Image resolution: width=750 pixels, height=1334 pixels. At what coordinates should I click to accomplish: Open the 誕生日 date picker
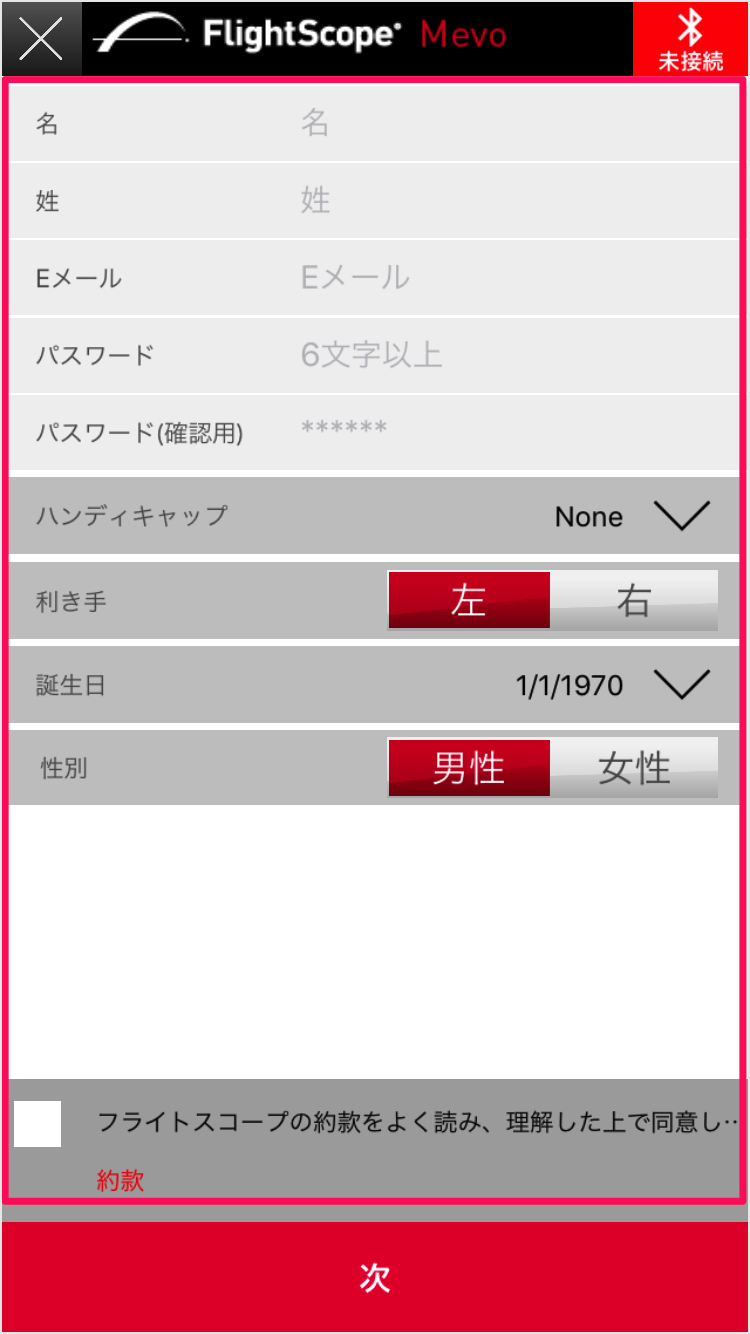point(374,685)
